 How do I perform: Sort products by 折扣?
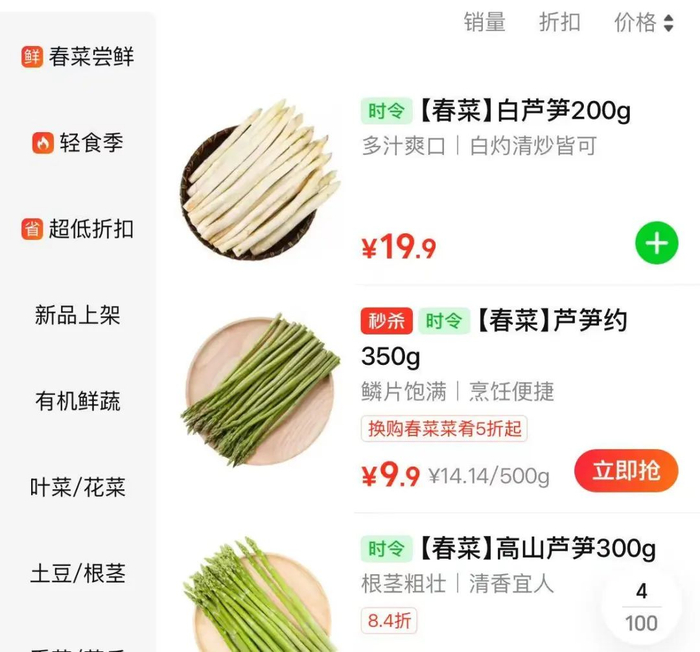tap(559, 23)
